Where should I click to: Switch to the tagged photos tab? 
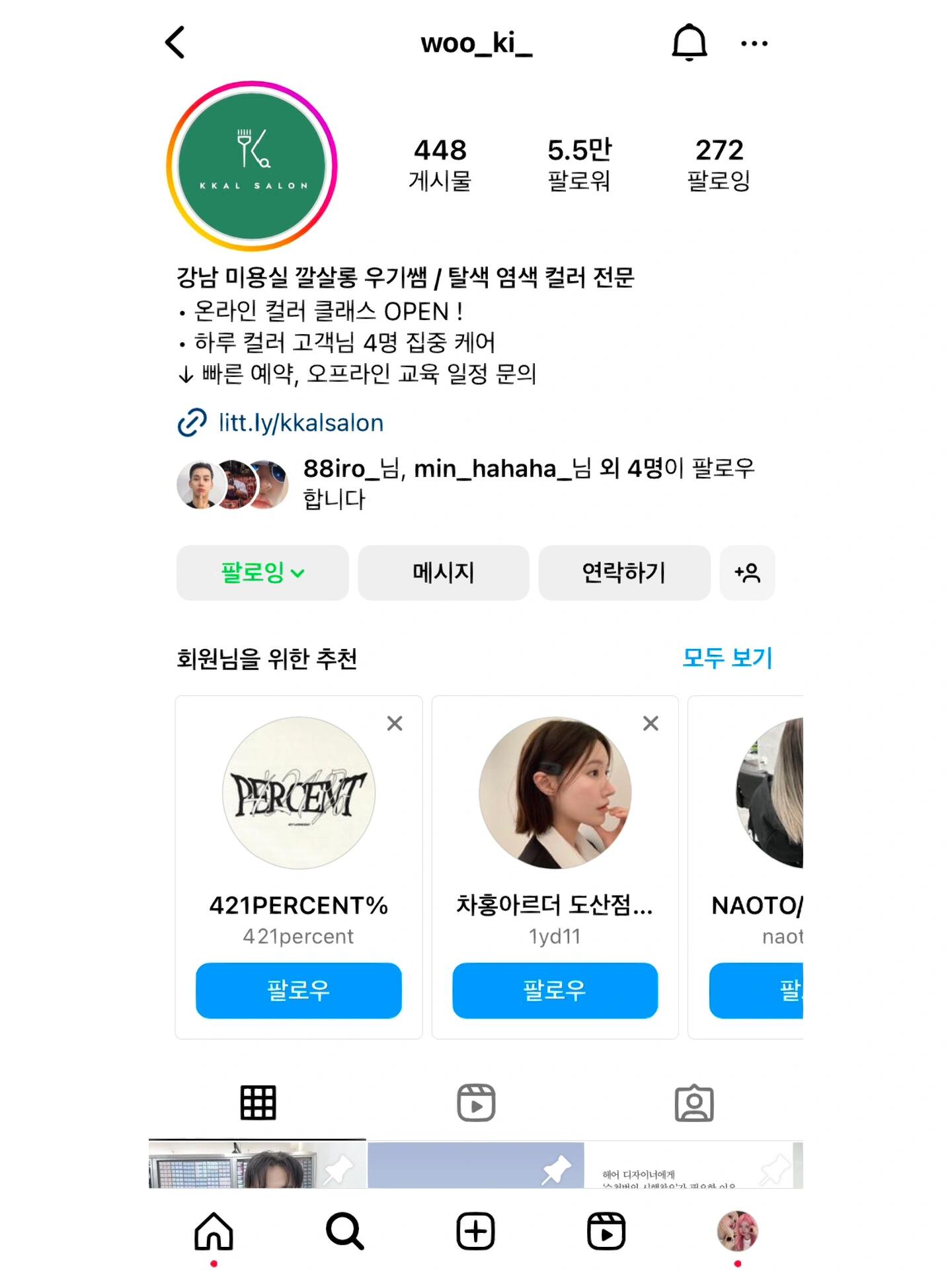pos(694,1103)
